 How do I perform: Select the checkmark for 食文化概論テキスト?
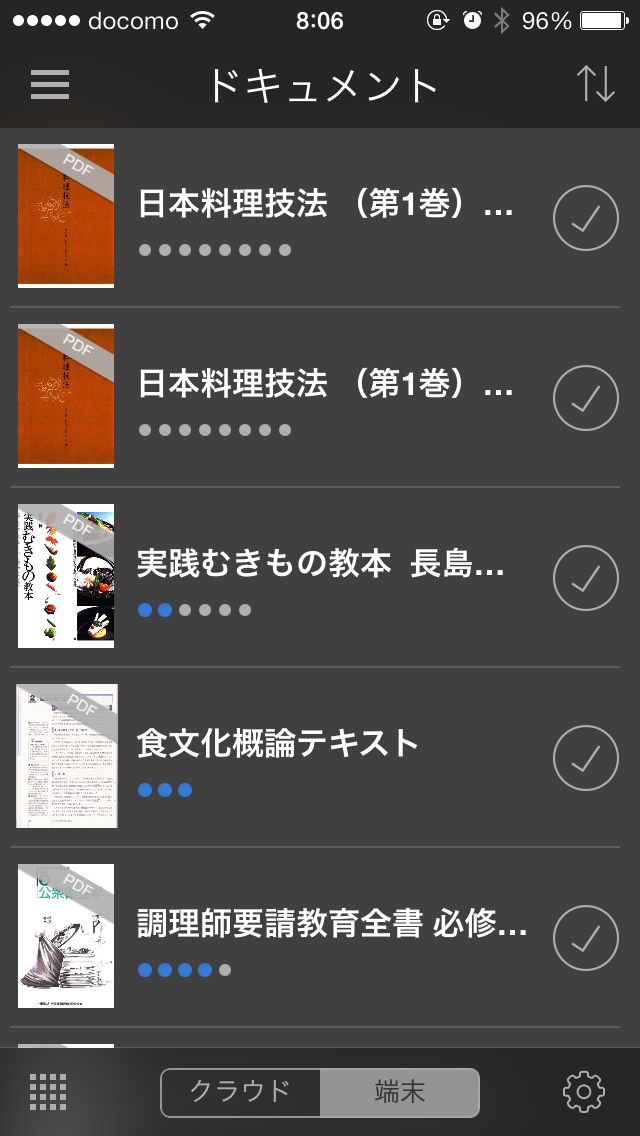click(586, 758)
